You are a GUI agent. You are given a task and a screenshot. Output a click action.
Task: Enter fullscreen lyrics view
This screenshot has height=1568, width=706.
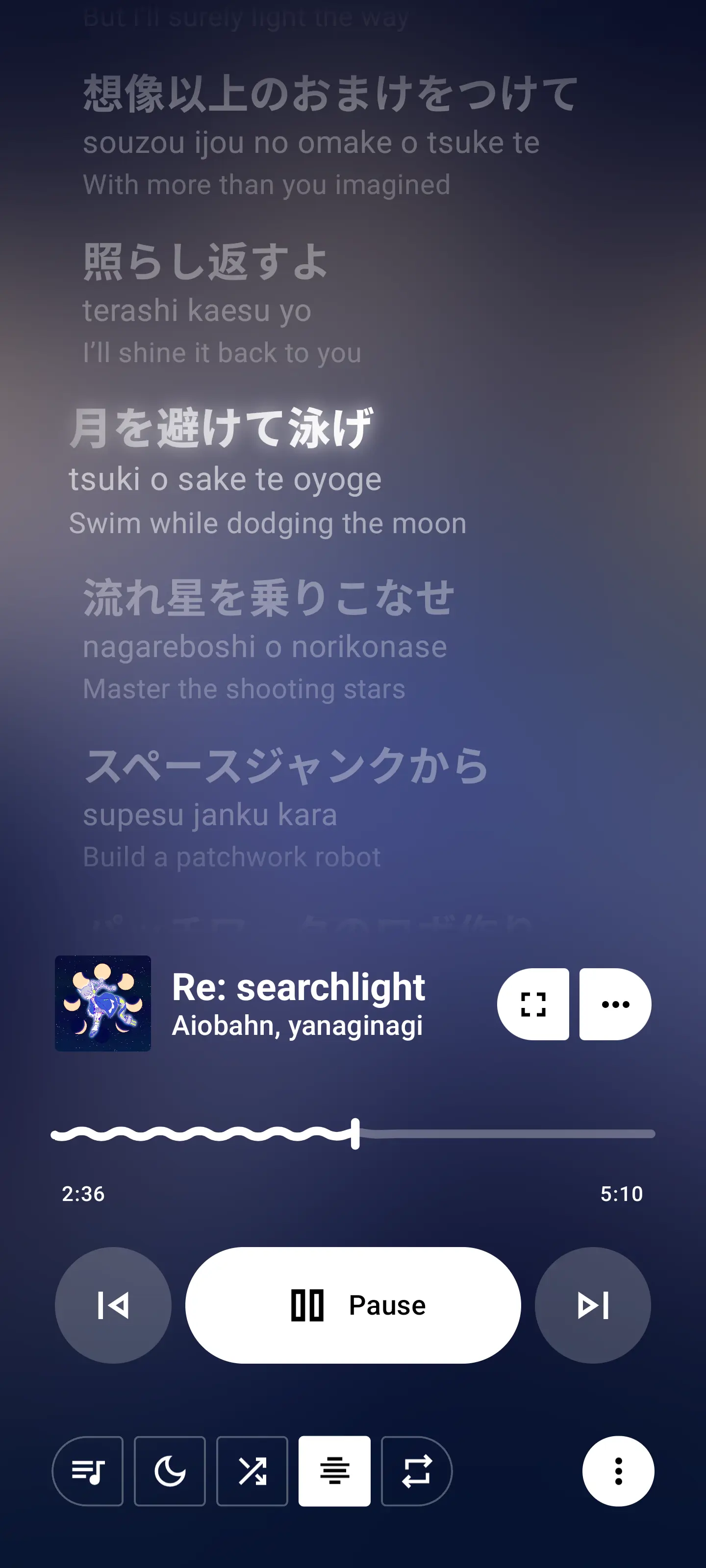click(533, 1004)
